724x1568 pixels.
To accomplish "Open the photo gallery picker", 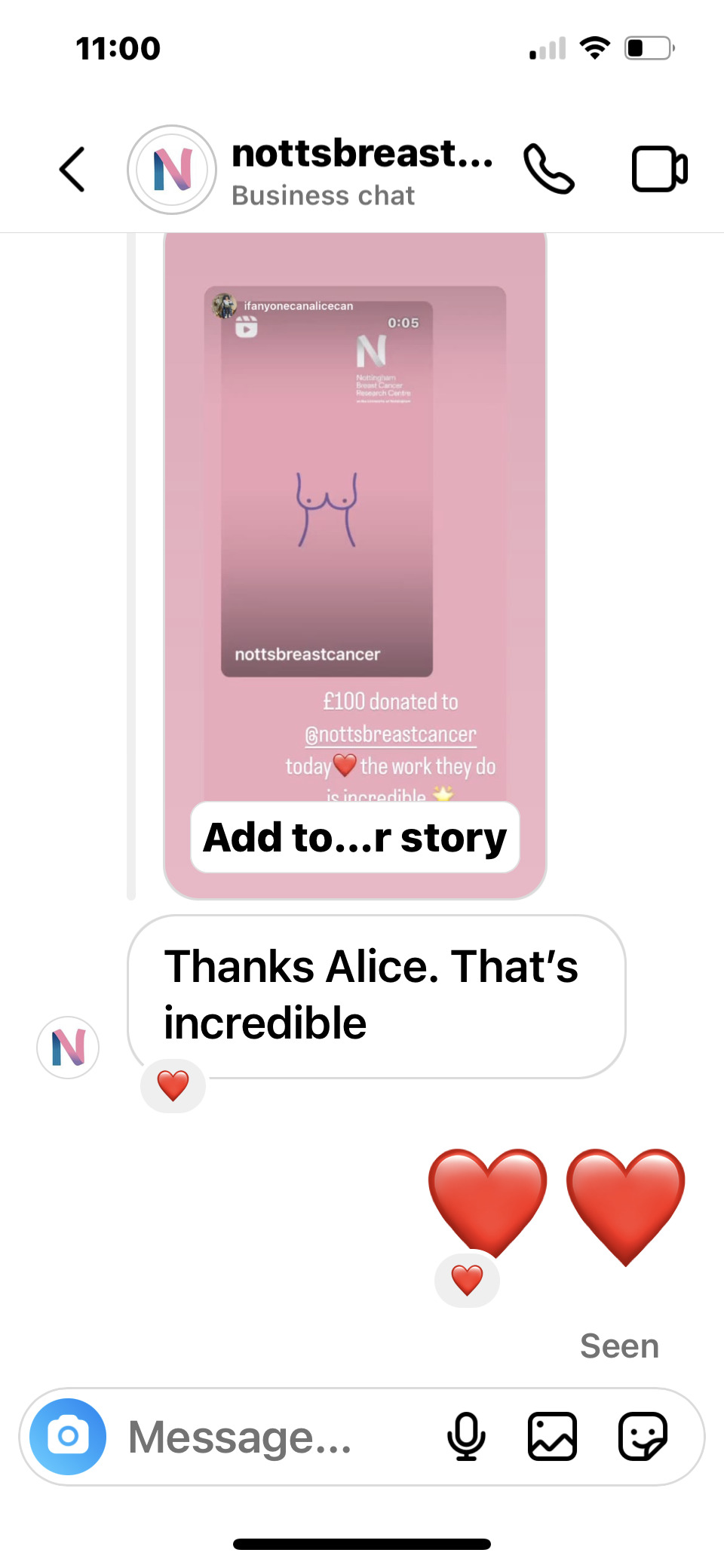I will tap(552, 1437).
